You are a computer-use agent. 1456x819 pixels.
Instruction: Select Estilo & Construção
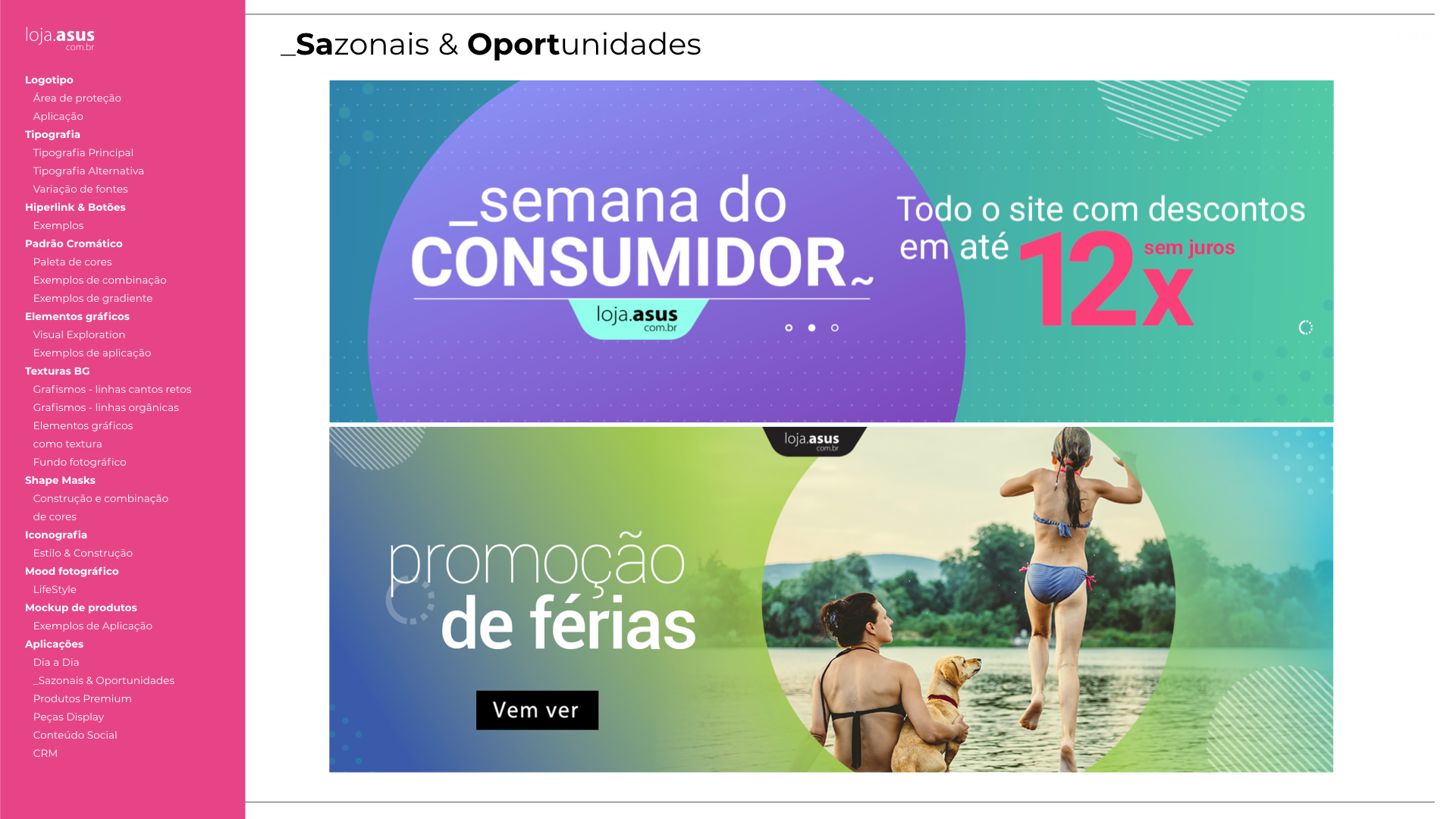(x=82, y=553)
